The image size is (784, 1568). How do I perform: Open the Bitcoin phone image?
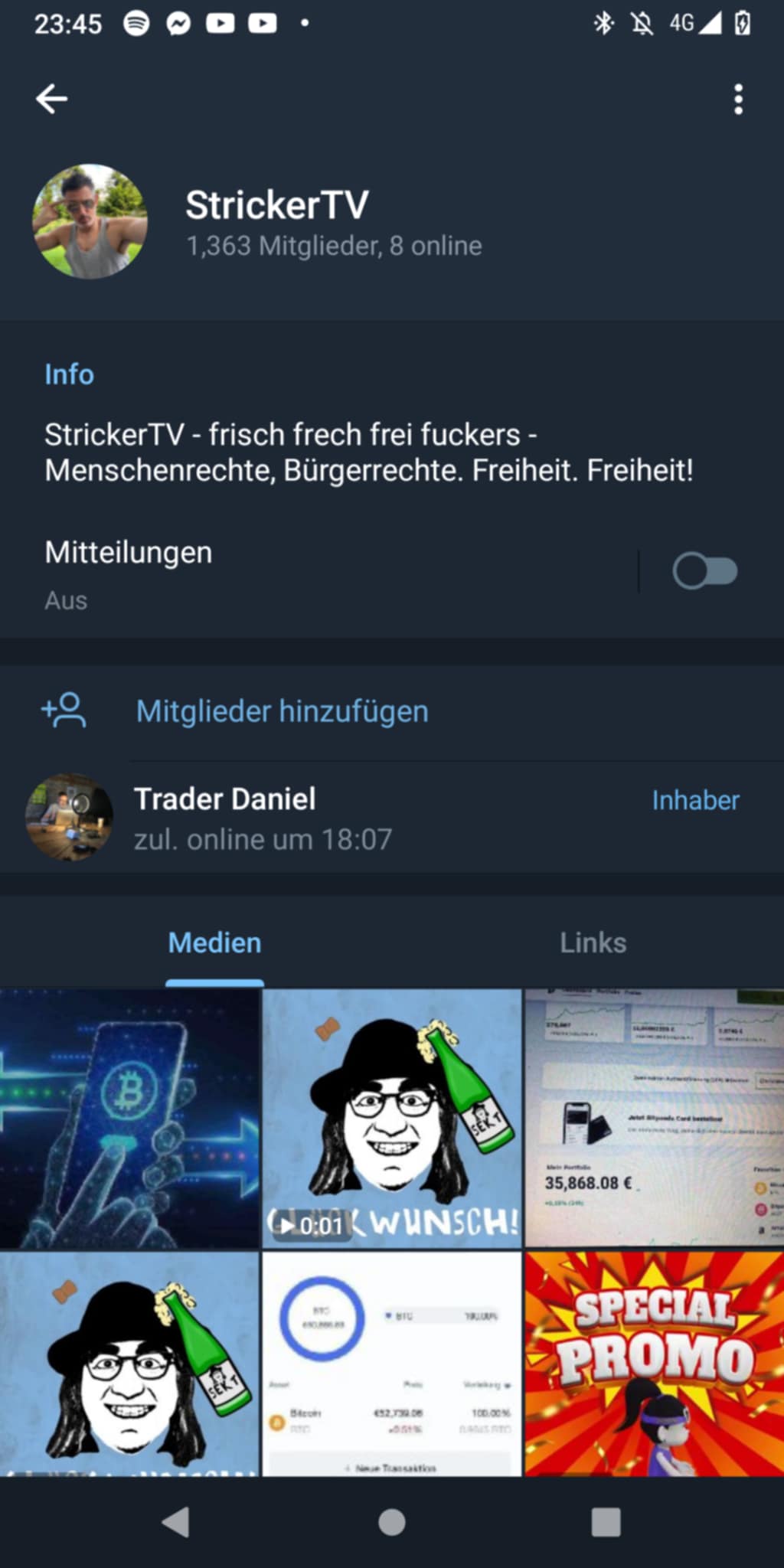point(129,1119)
